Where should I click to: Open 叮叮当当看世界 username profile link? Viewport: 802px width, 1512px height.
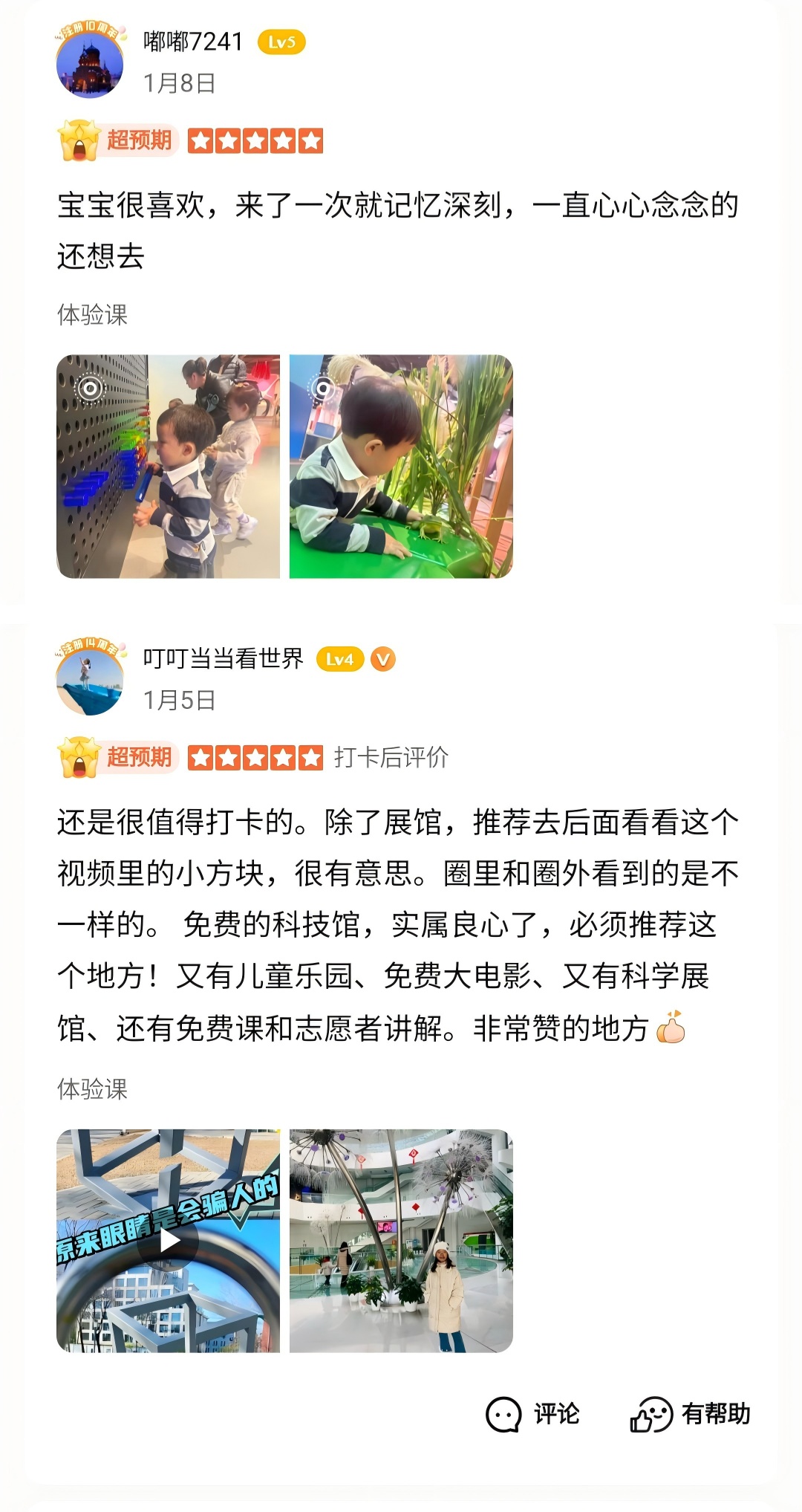coord(224,659)
